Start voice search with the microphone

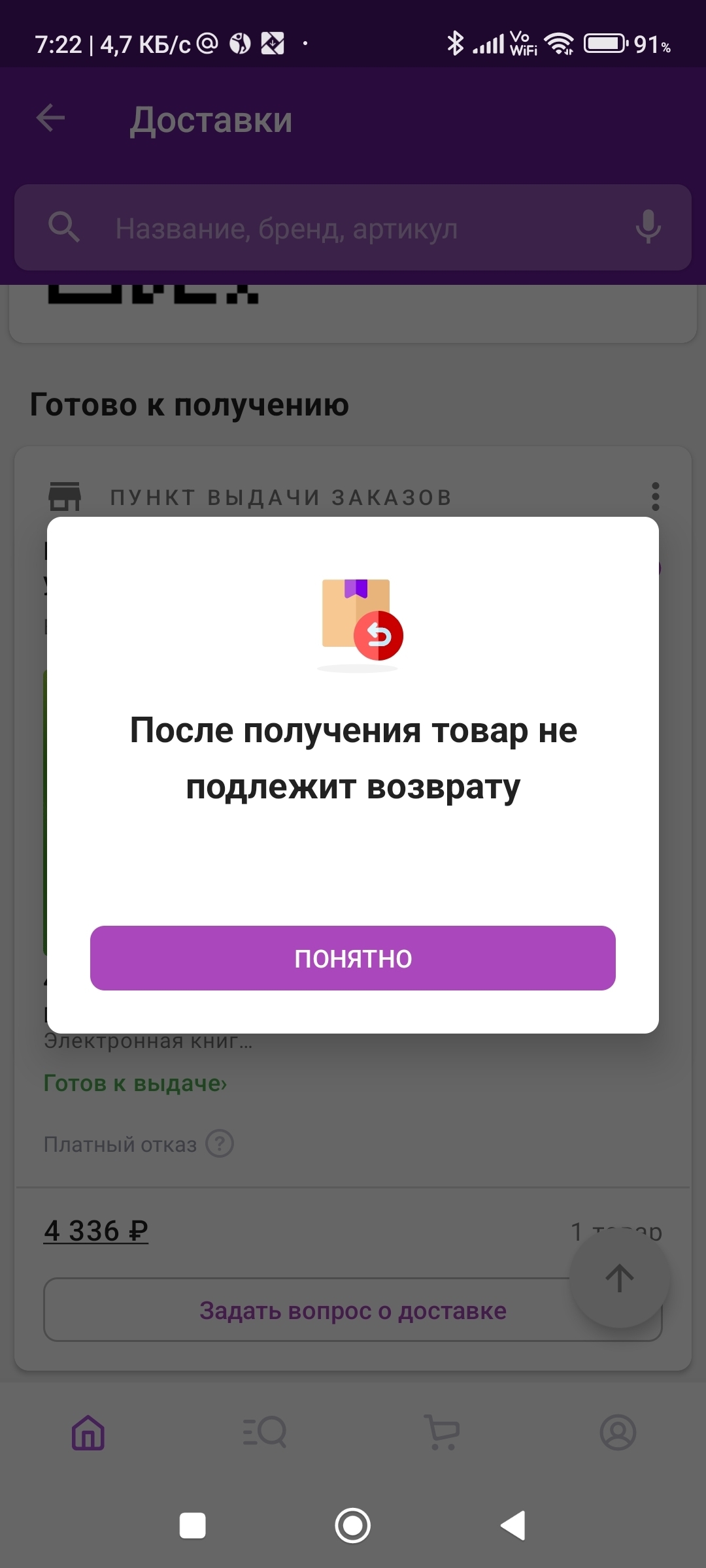[648, 227]
